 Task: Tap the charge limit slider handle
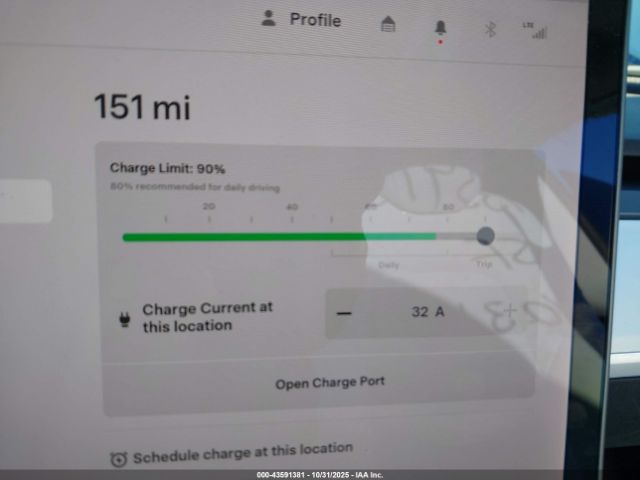(485, 236)
